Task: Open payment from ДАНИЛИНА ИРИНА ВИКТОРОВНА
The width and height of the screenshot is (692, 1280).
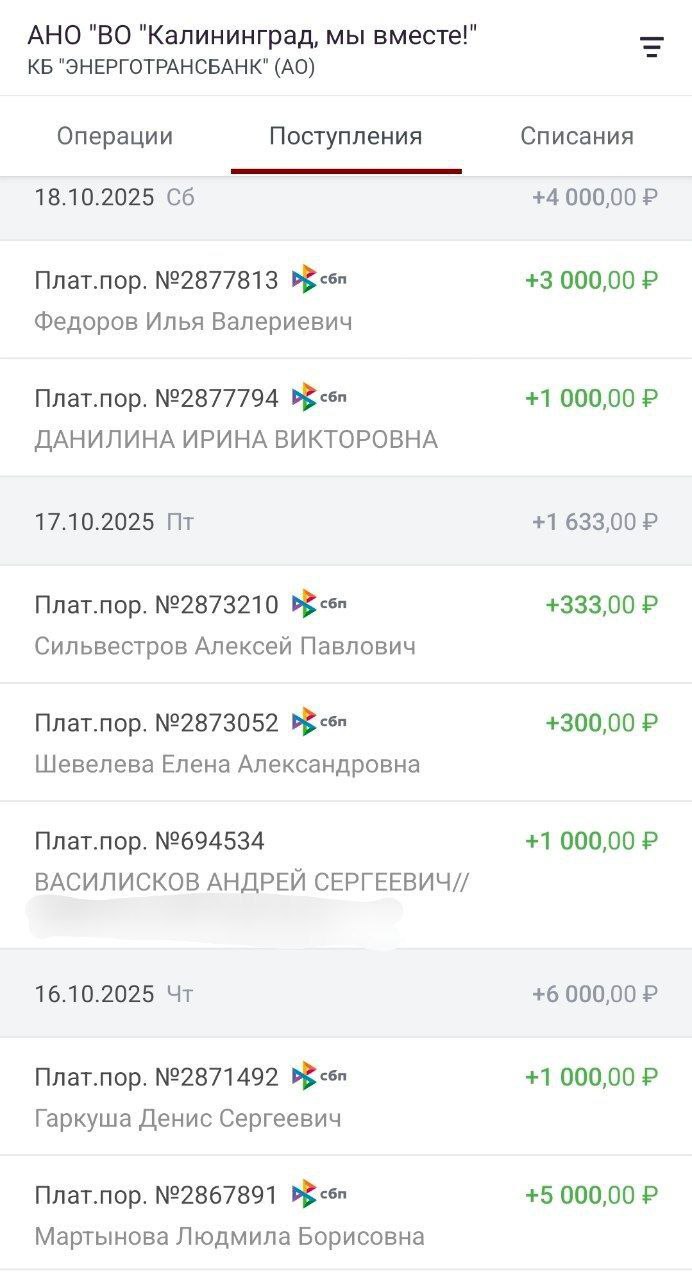Action: 346,418
